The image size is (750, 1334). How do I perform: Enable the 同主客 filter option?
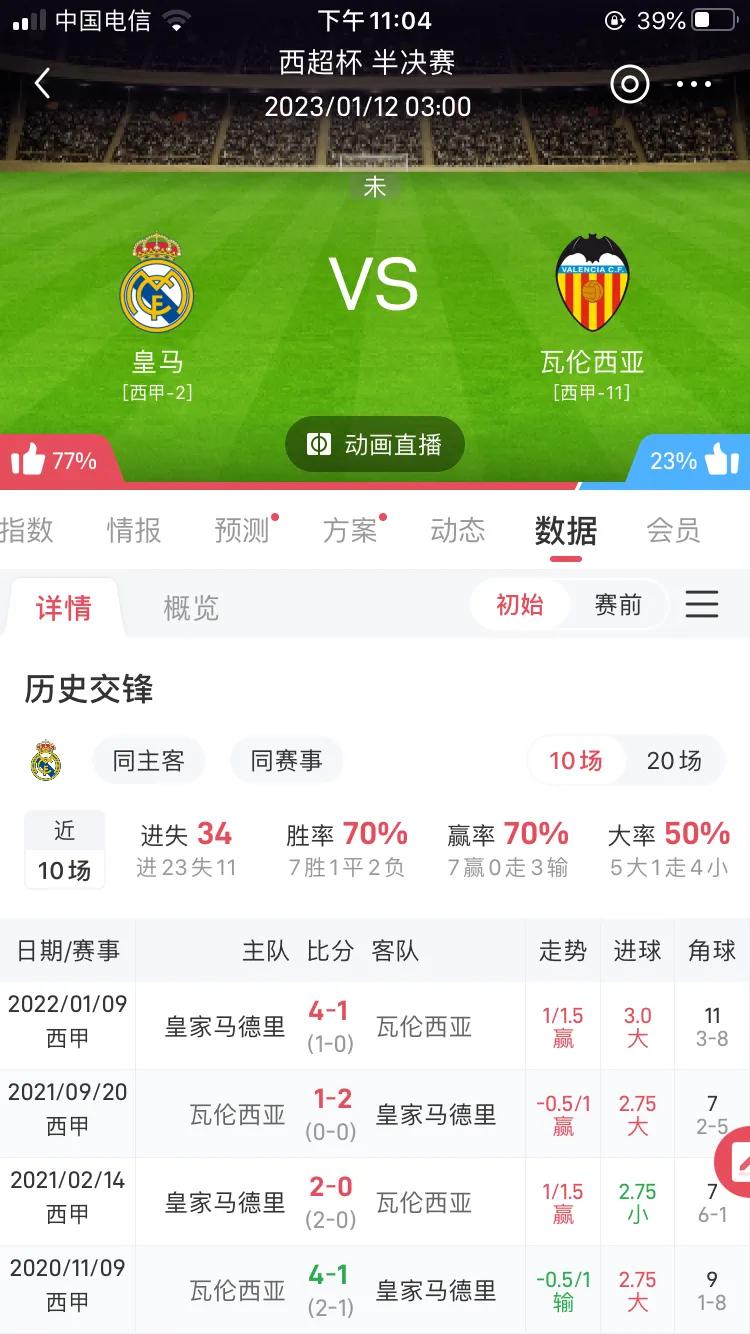[148, 761]
